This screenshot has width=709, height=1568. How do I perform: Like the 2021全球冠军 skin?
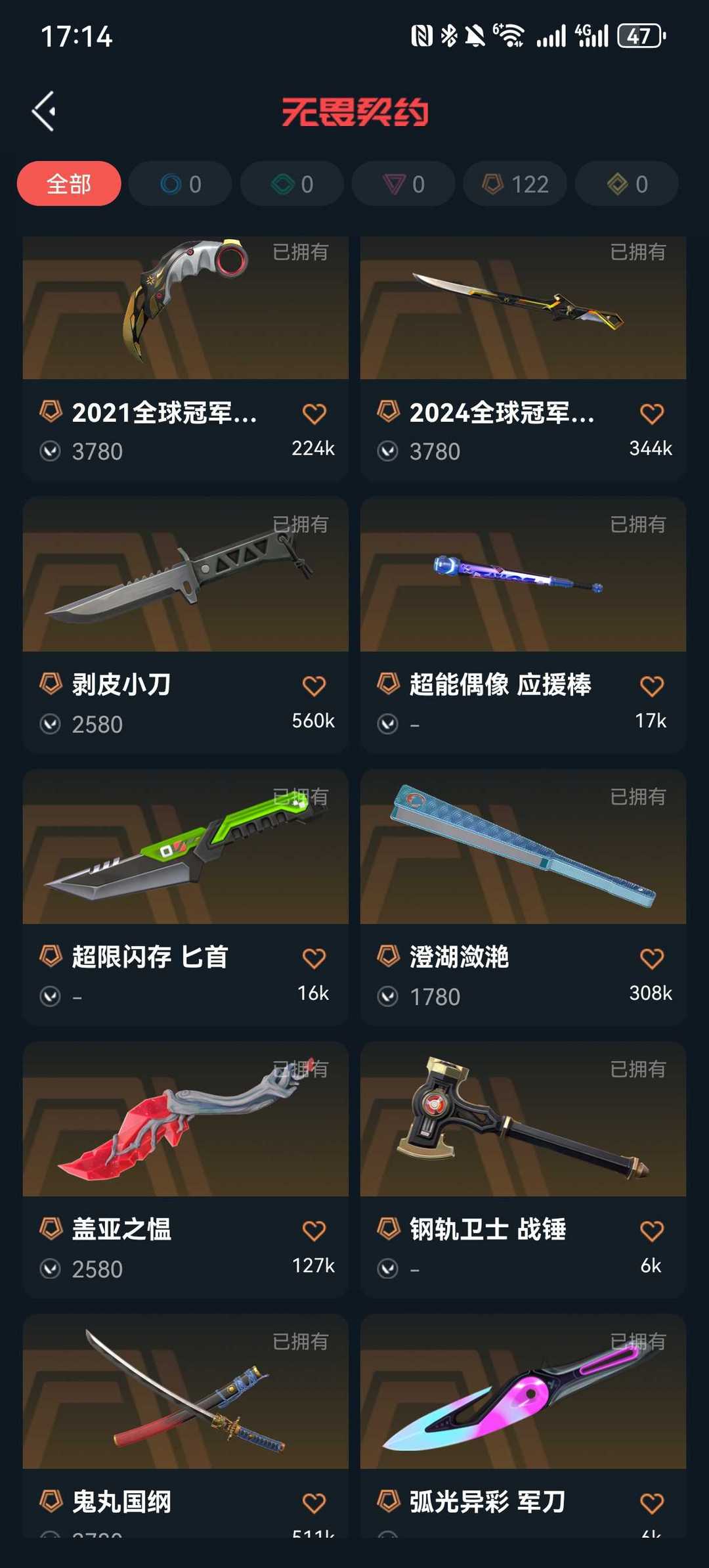coord(314,414)
